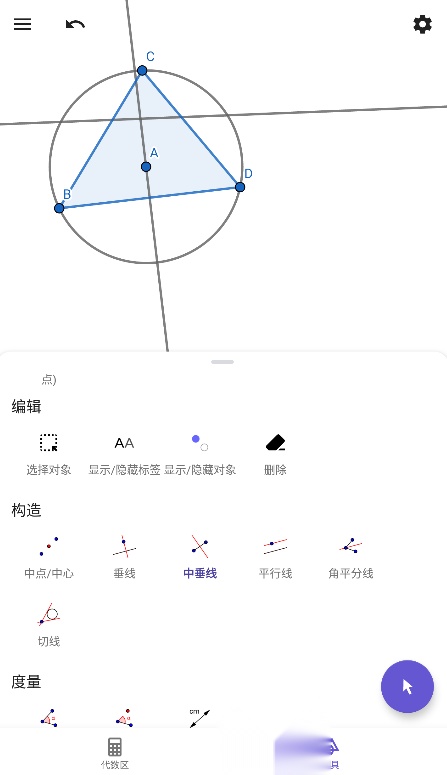Undo the last action
This screenshot has width=447, height=775.
pyautogui.click(x=75, y=24)
